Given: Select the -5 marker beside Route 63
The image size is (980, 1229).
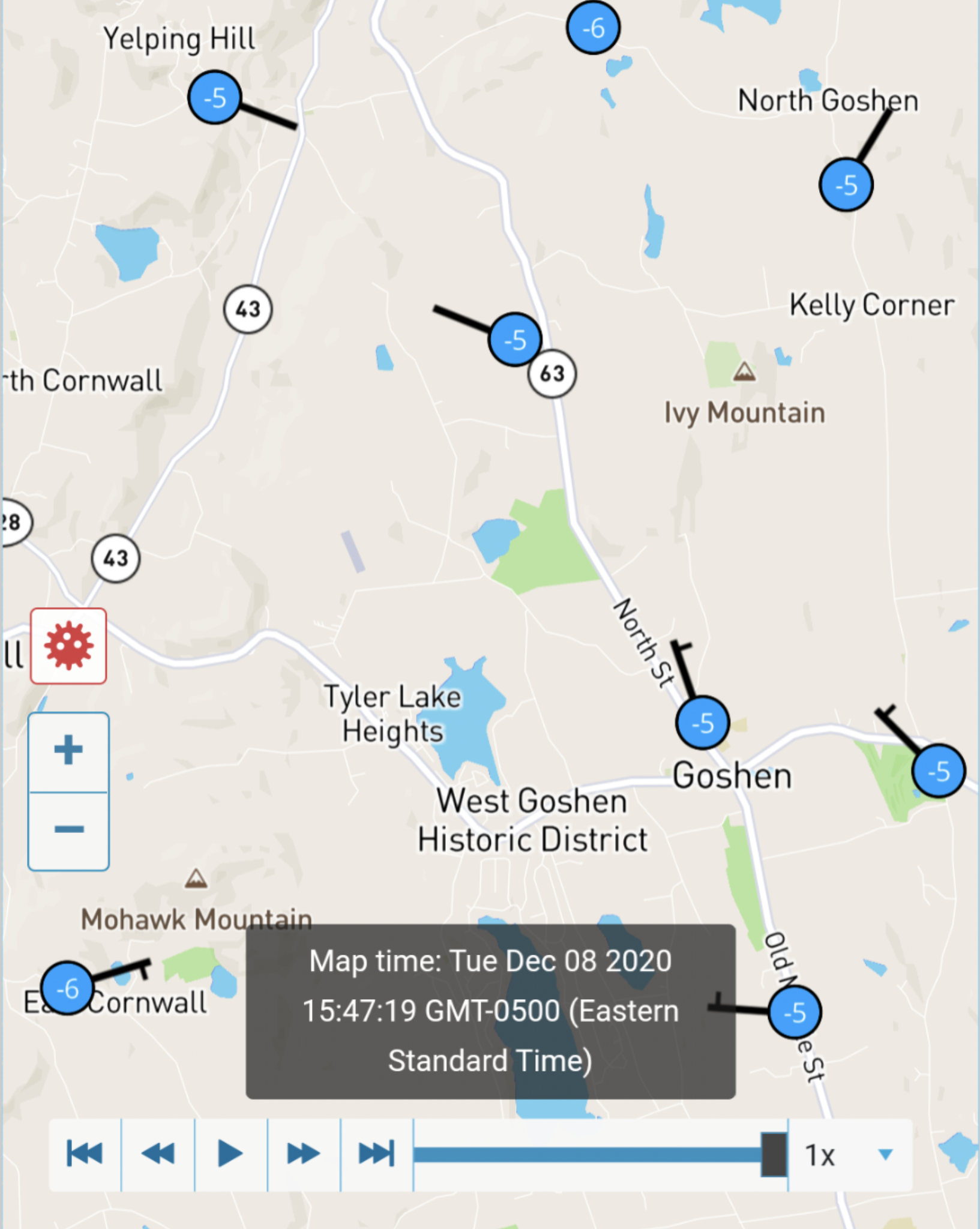Looking at the screenshot, I should (515, 340).
